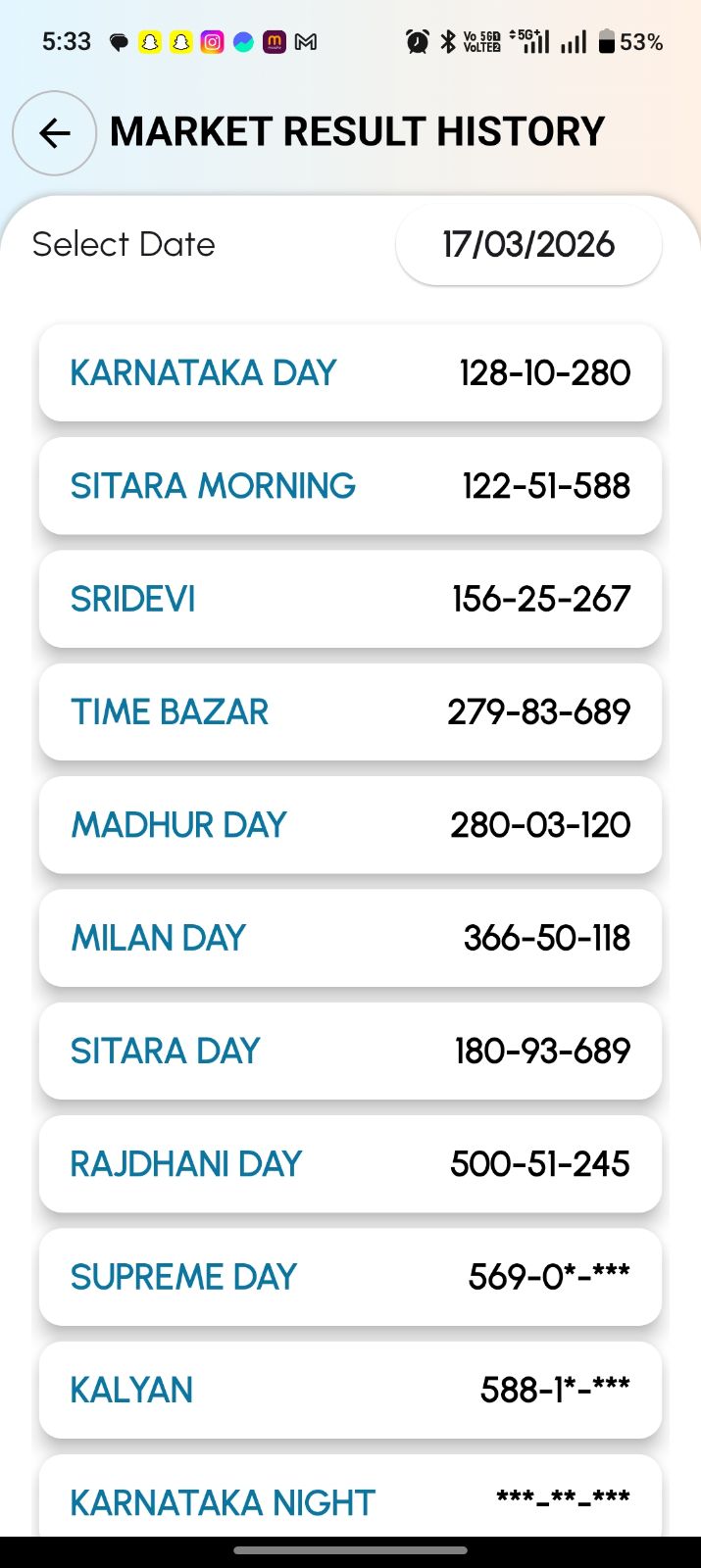
Task: Open the SRIDEVI result card
Action: pos(350,599)
